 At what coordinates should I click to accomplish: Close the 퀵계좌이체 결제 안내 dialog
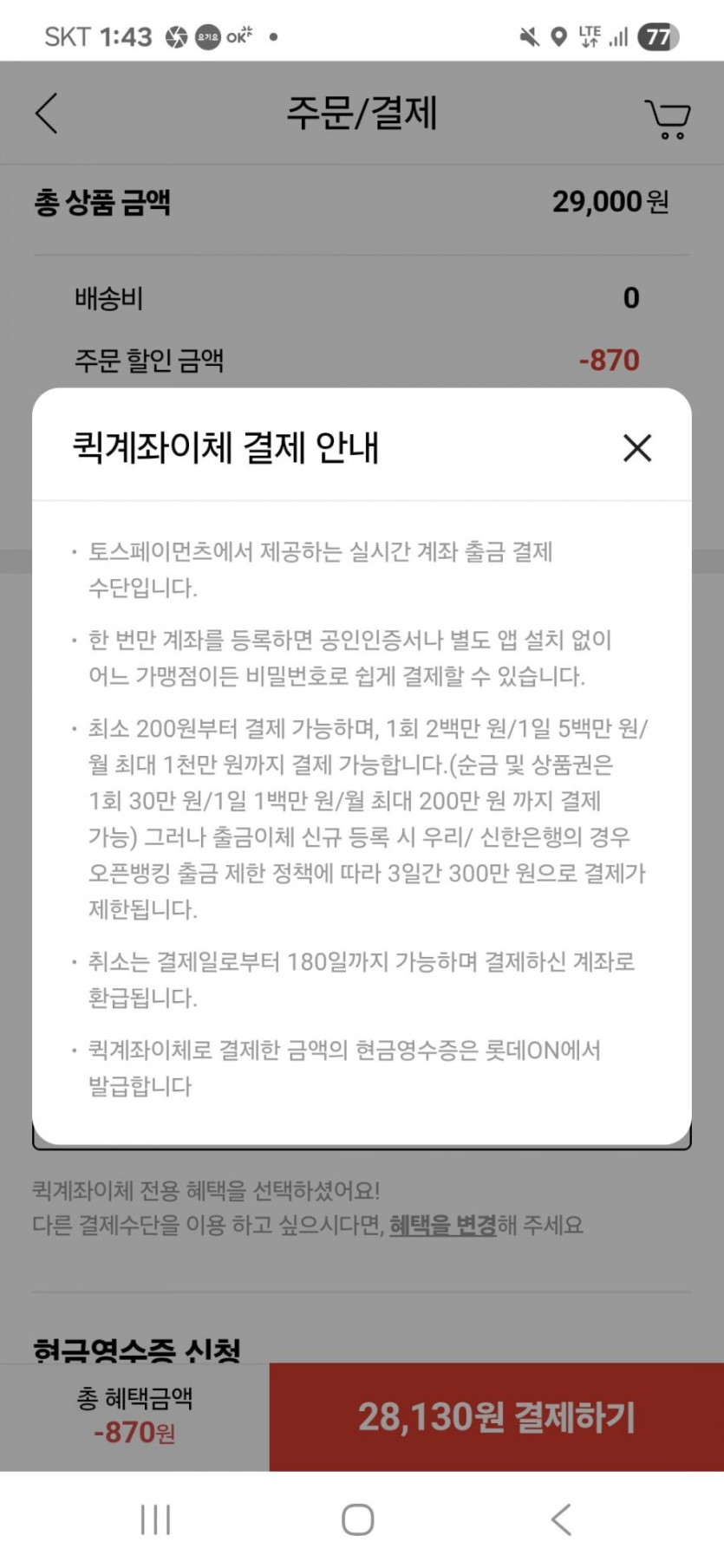(x=637, y=448)
